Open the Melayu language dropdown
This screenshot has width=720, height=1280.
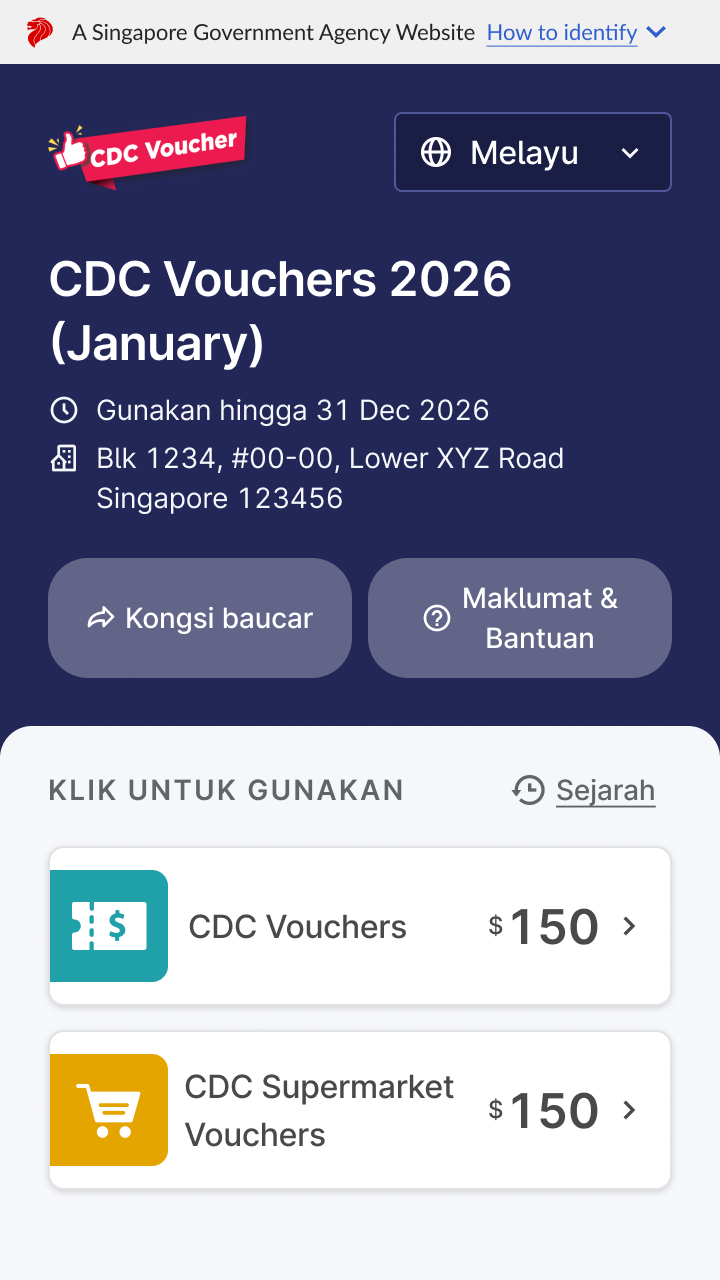click(x=532, y=152)
